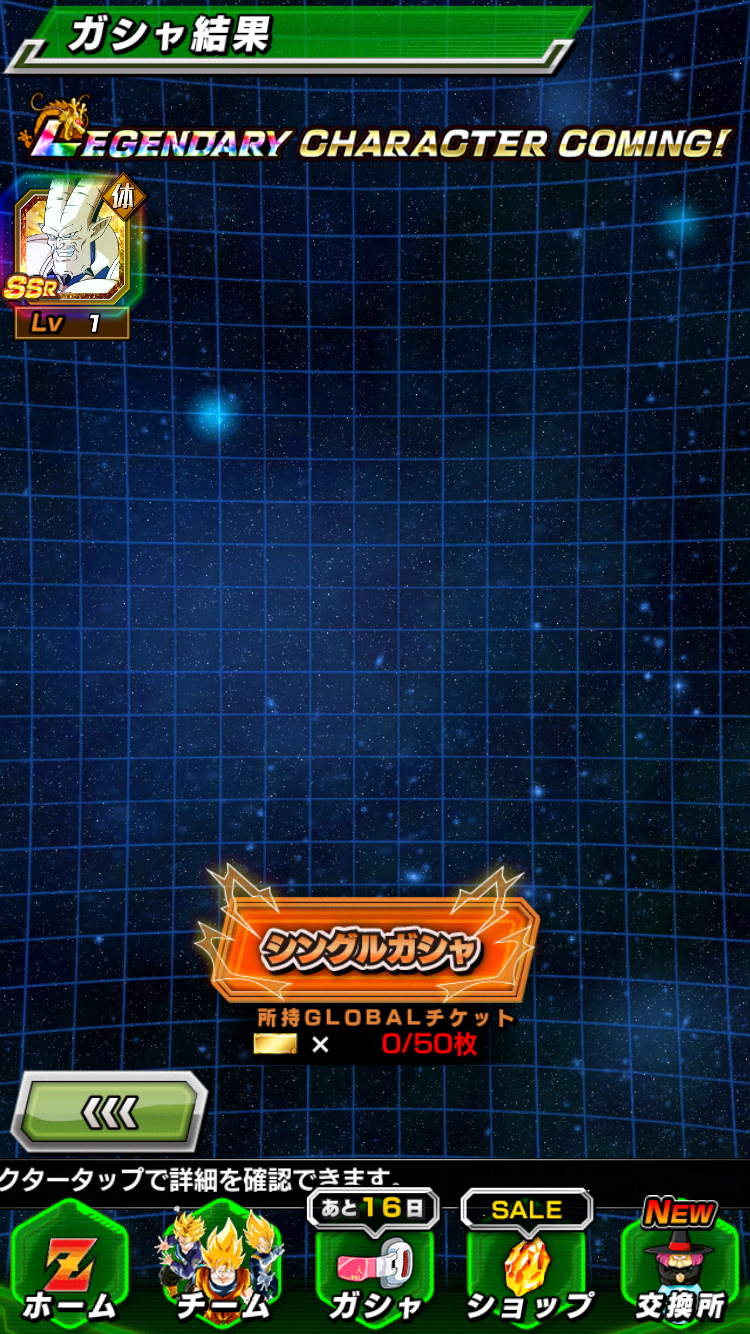Select the ガシャ tab
The image size is (750, 1334).
pos(375,1260)
